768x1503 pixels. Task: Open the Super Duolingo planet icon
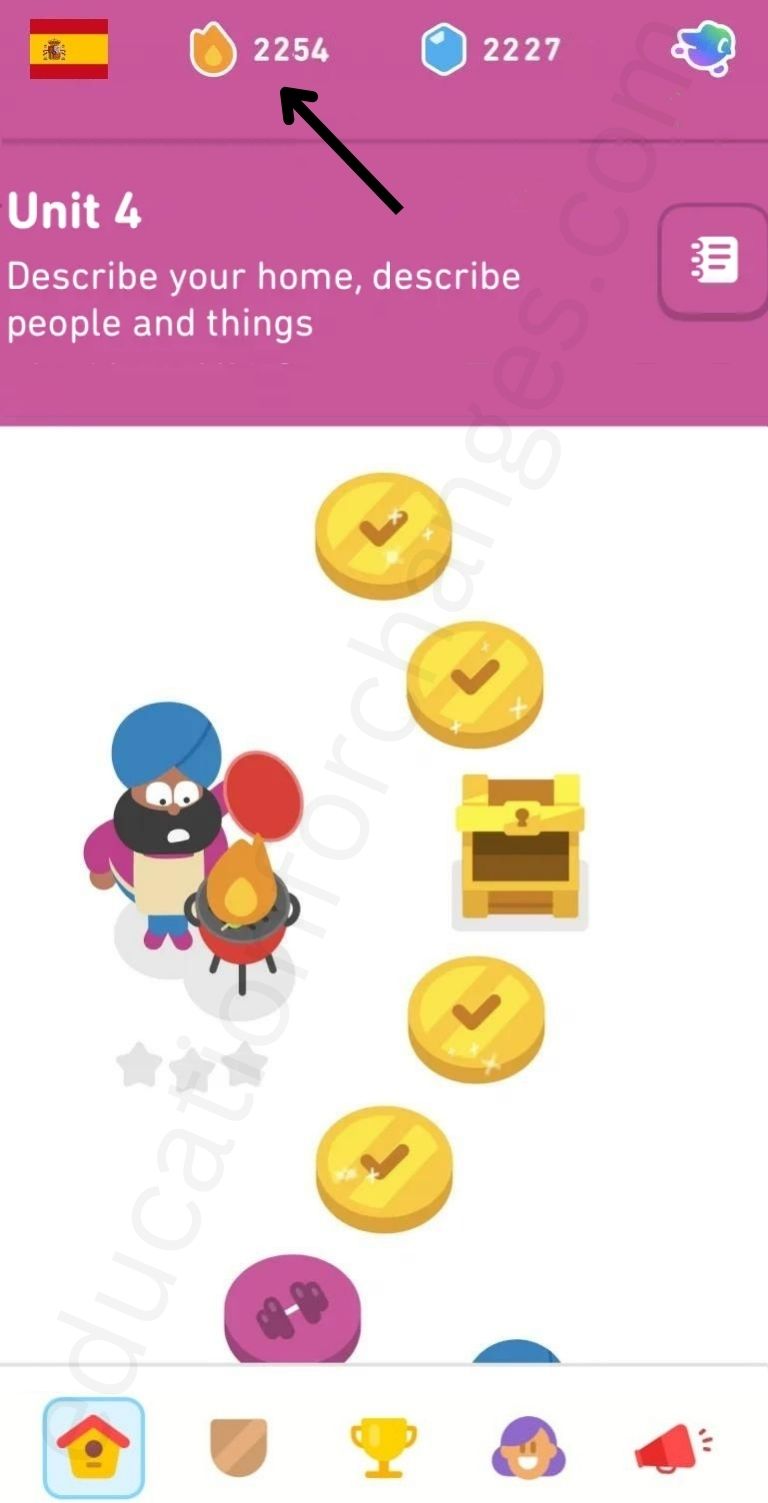pos(705,48)
